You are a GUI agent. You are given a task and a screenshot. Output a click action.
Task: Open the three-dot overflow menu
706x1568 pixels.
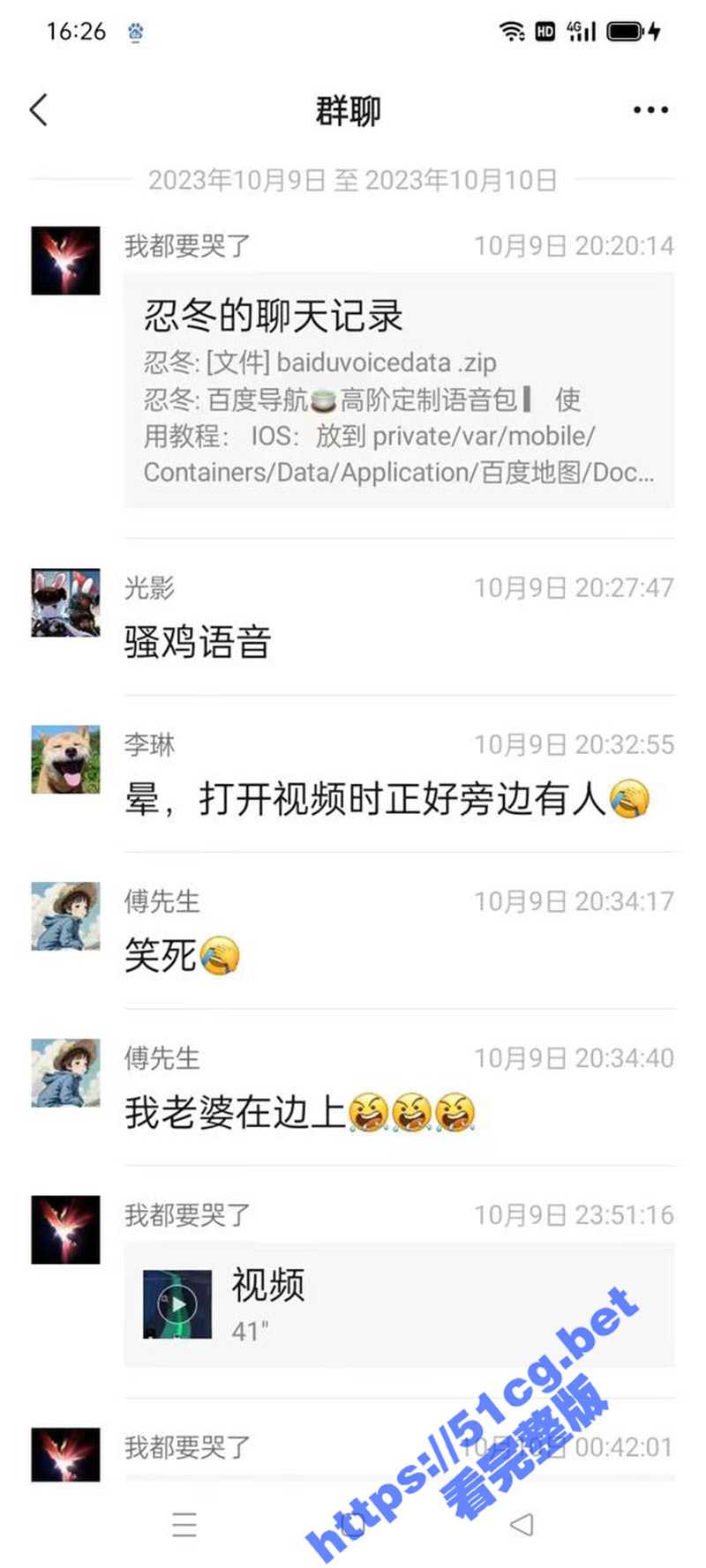point(650,110)
